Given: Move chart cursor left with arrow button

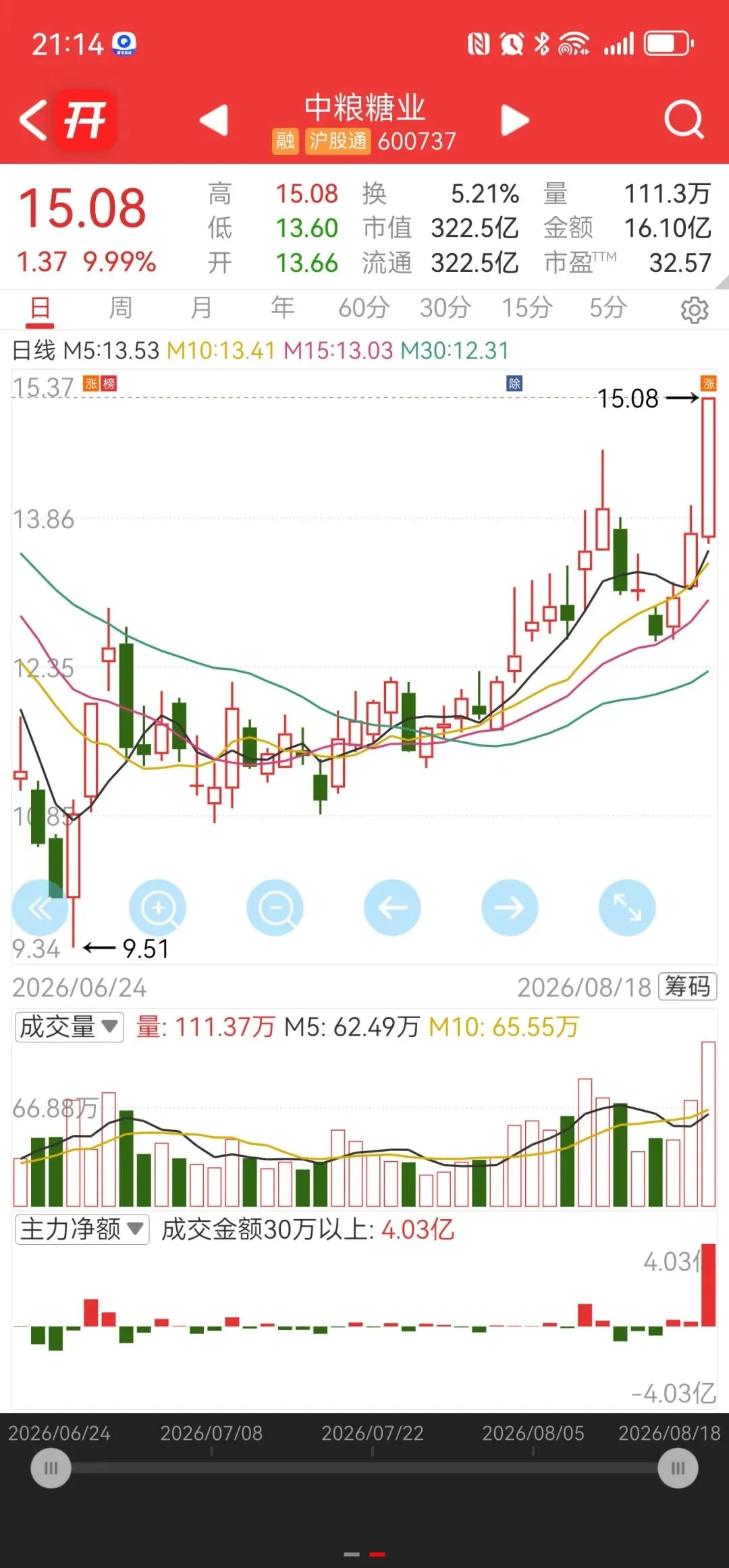Looking at the screenshot, I should tap(392, 907).
